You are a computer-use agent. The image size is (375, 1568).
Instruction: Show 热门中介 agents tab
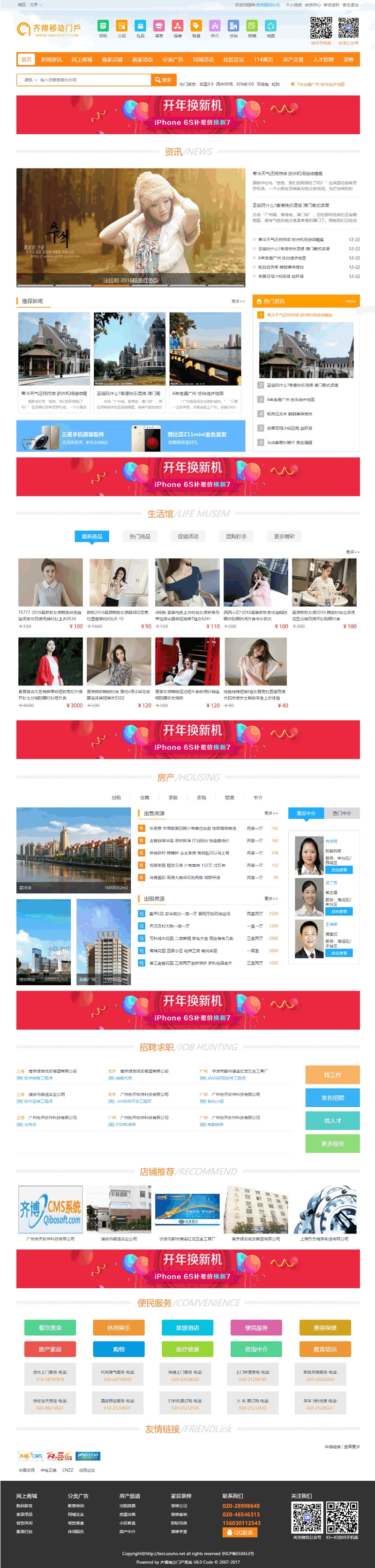(342, 813)
